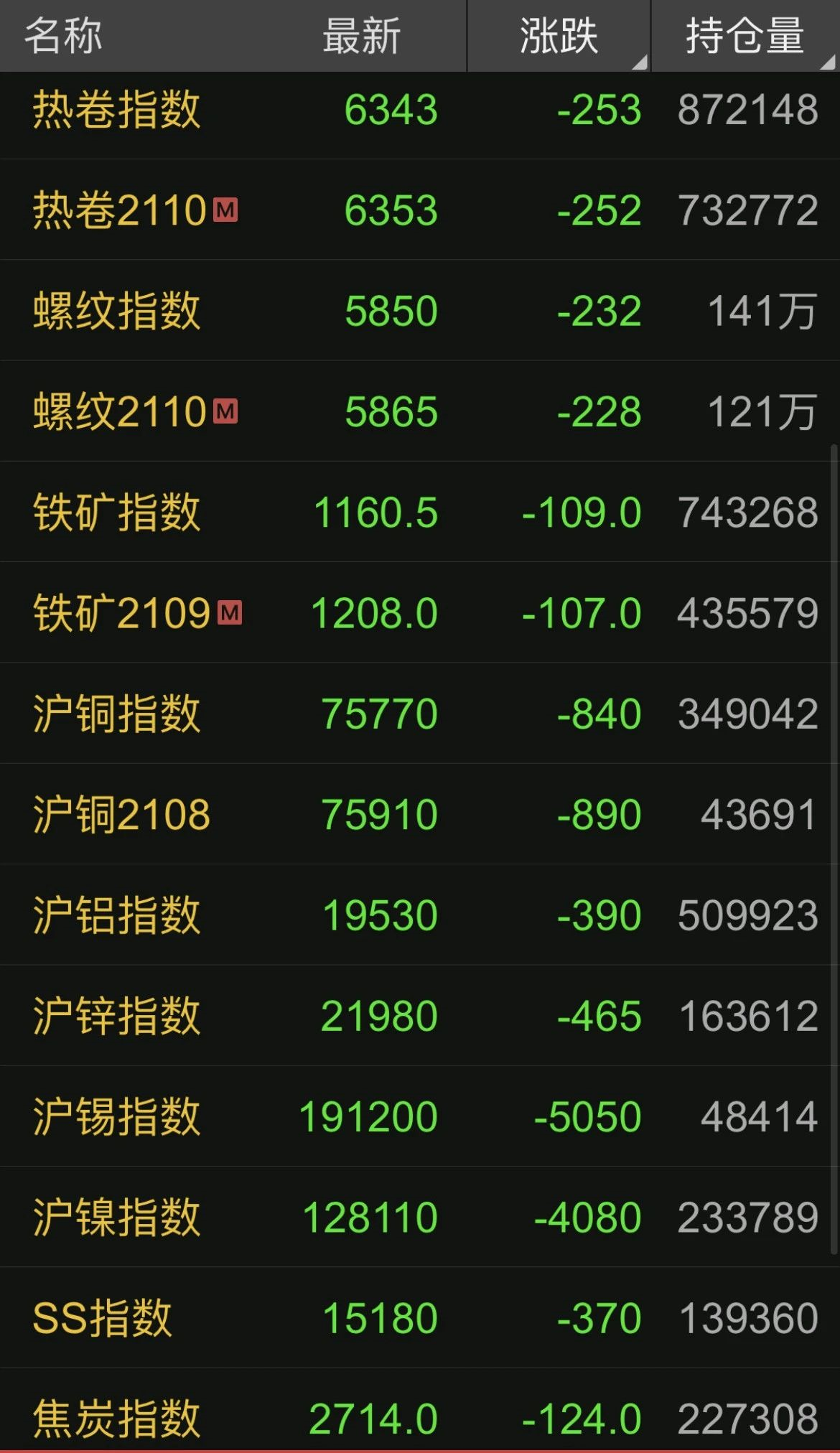The width and height of the screenshot is (840, 1453).
Task: Sort quotes by 持仓量 header
Action: (x=745, y=36)
